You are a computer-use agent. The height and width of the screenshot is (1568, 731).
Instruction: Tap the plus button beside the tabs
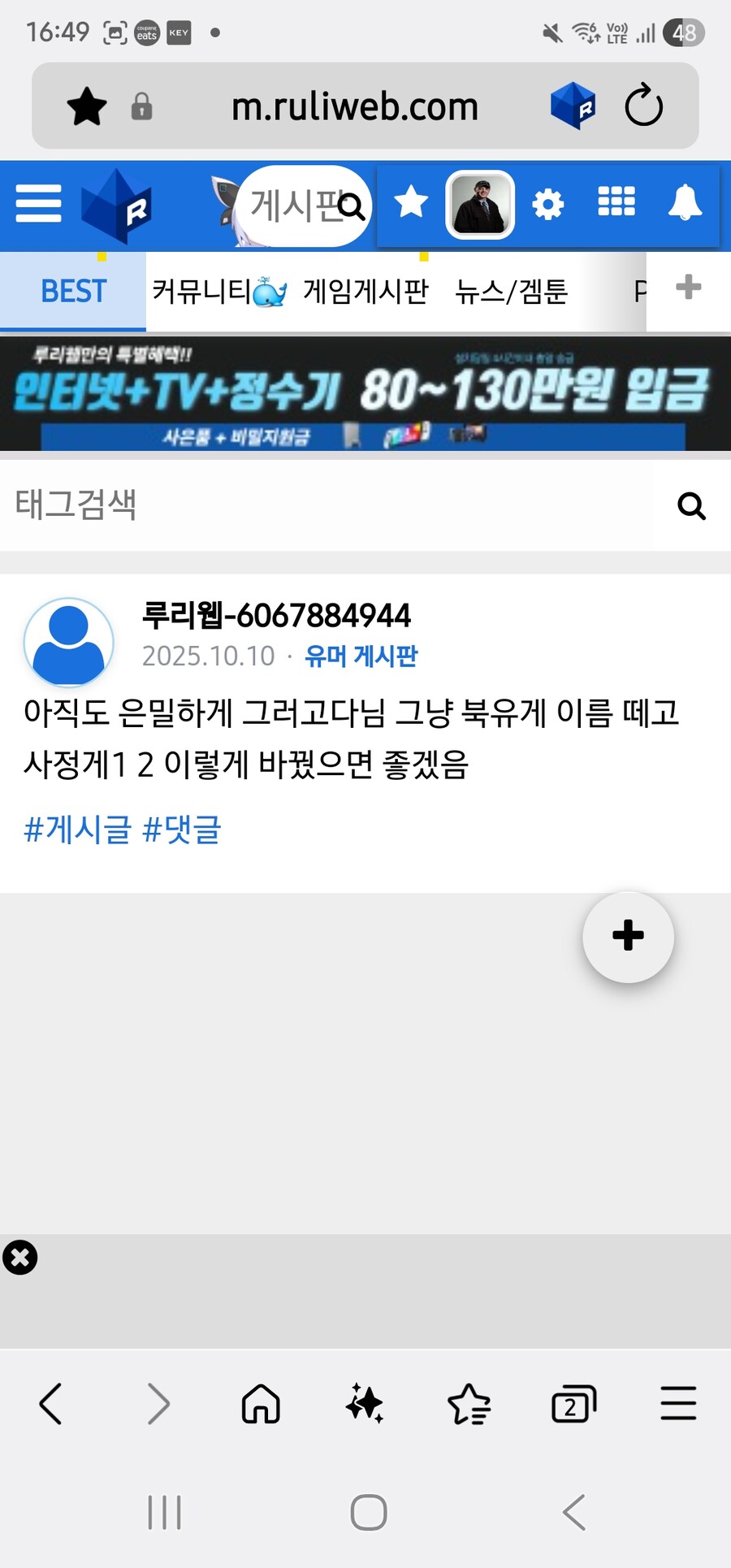click(x=688, y=287)
